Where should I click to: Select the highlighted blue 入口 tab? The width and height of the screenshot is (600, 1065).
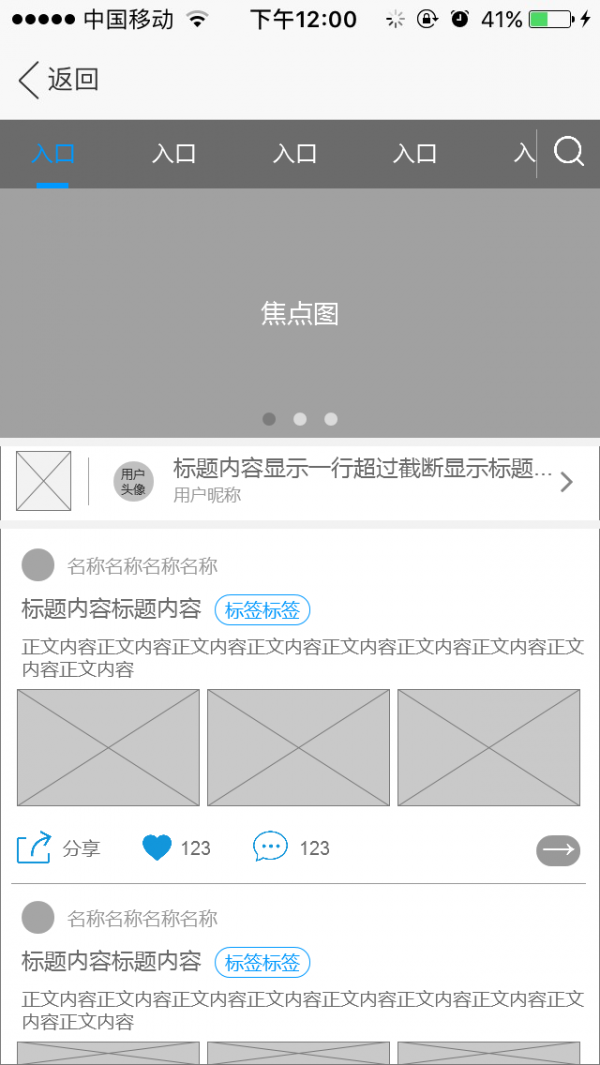53,154
